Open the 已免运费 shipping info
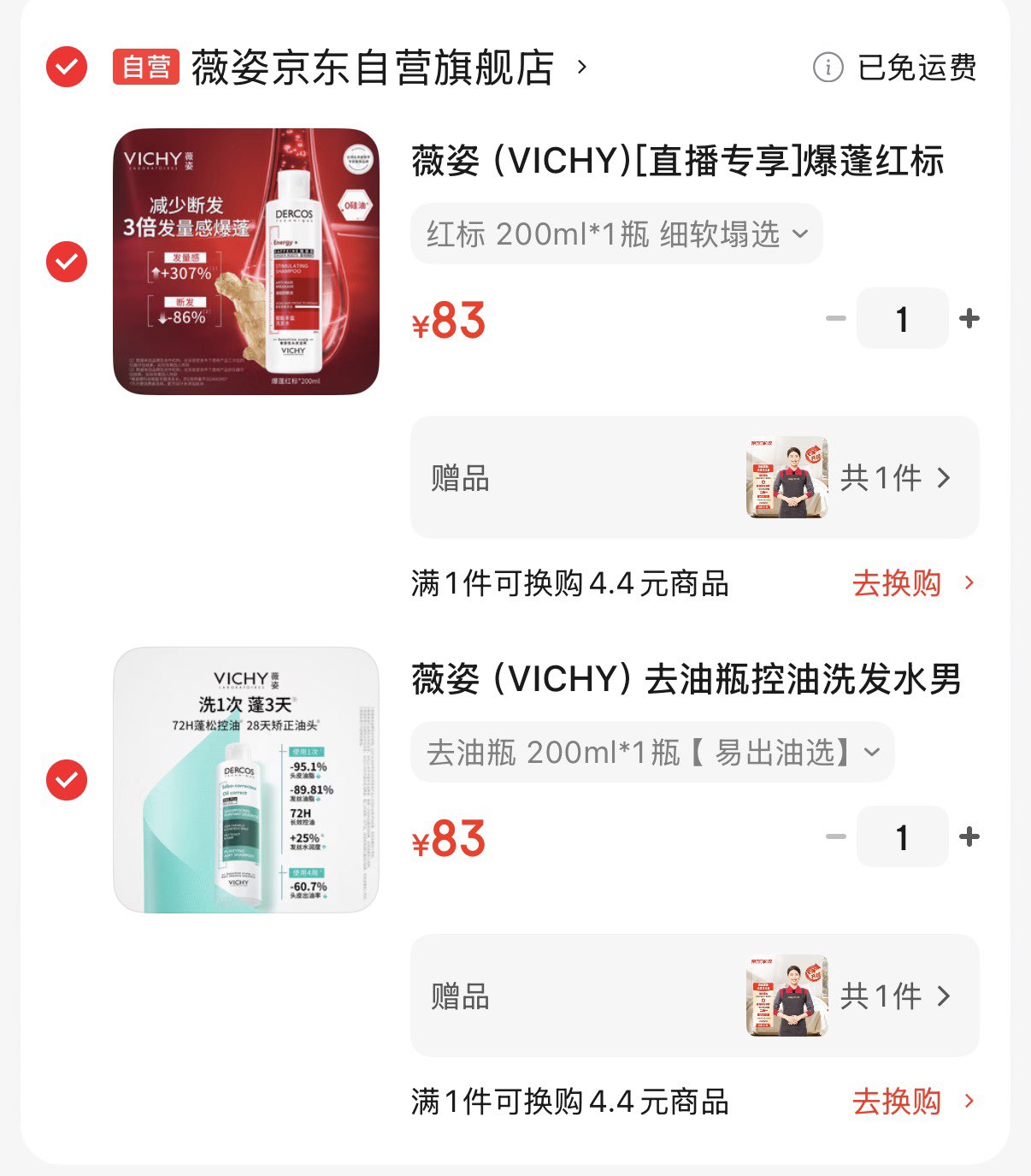 click(x=896, y=68)
